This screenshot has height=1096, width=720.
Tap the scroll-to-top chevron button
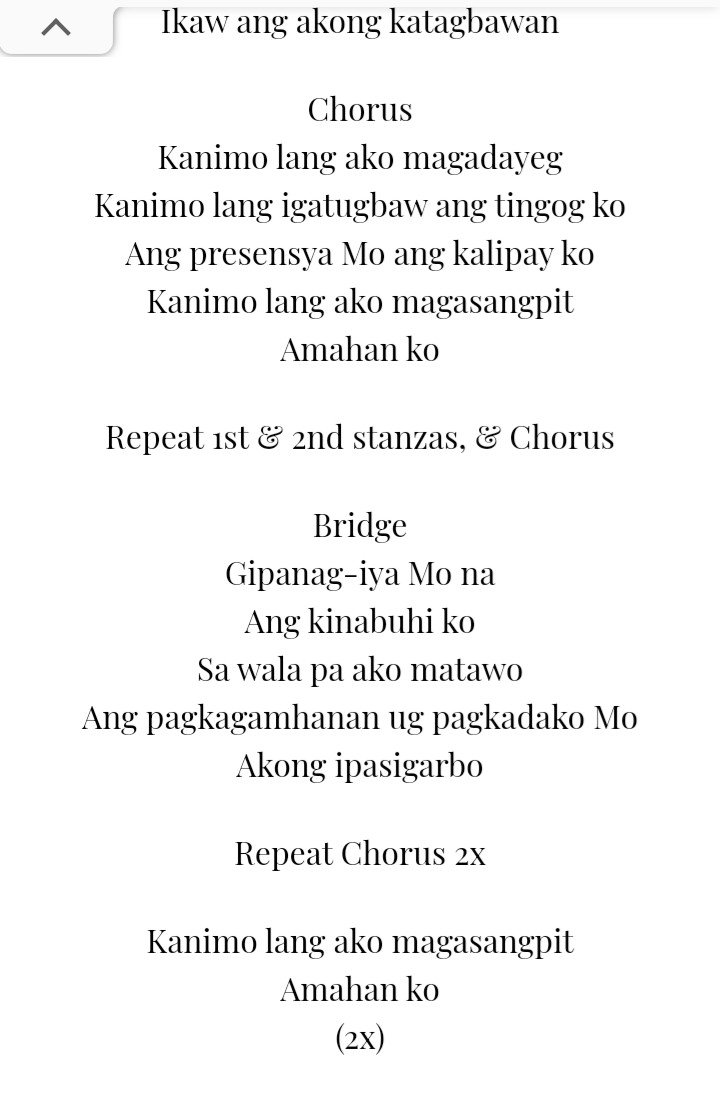(x=56, y=27)
